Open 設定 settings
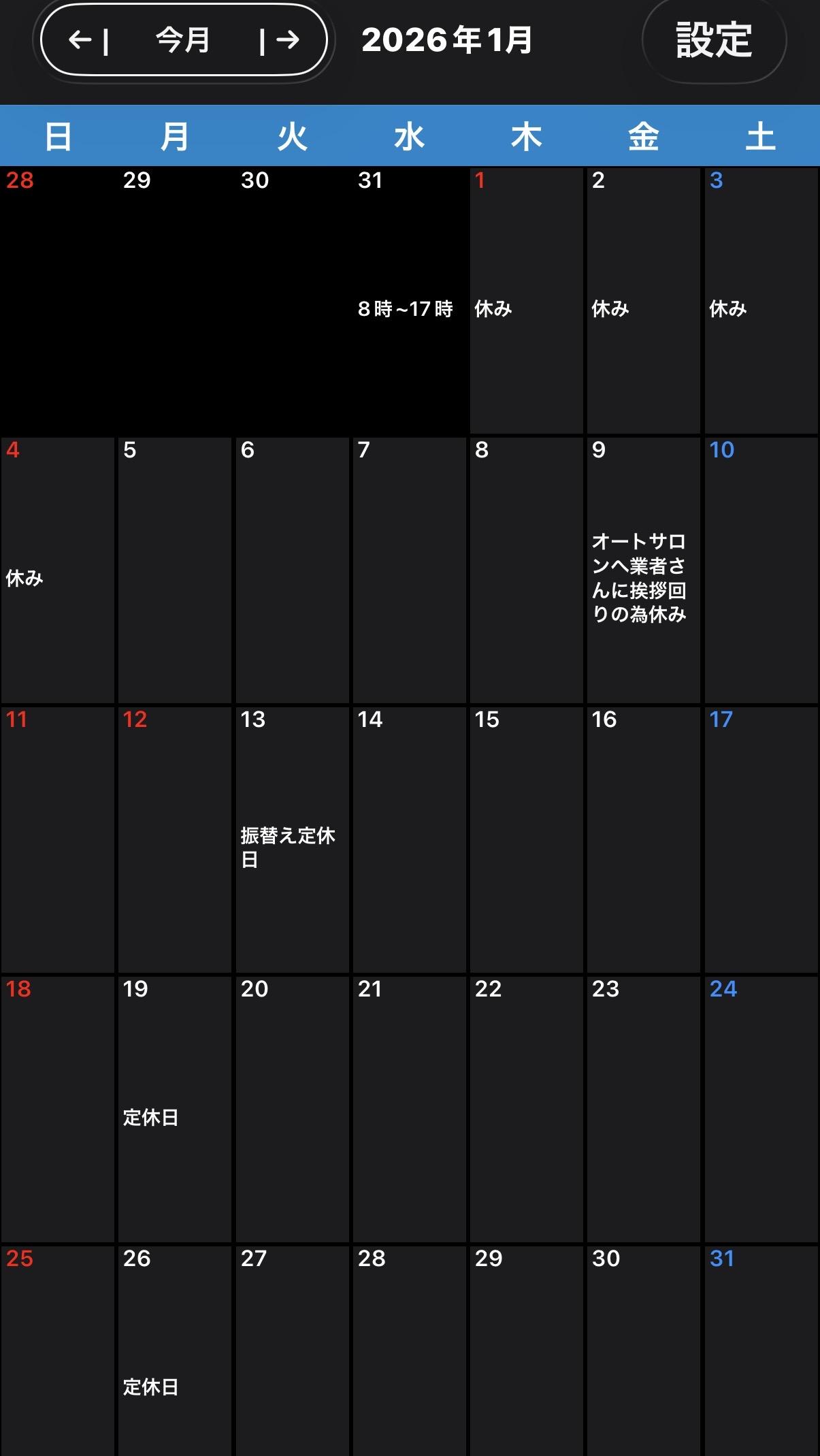The height and width of the screenshot is (1456, 820). (714, 40)
